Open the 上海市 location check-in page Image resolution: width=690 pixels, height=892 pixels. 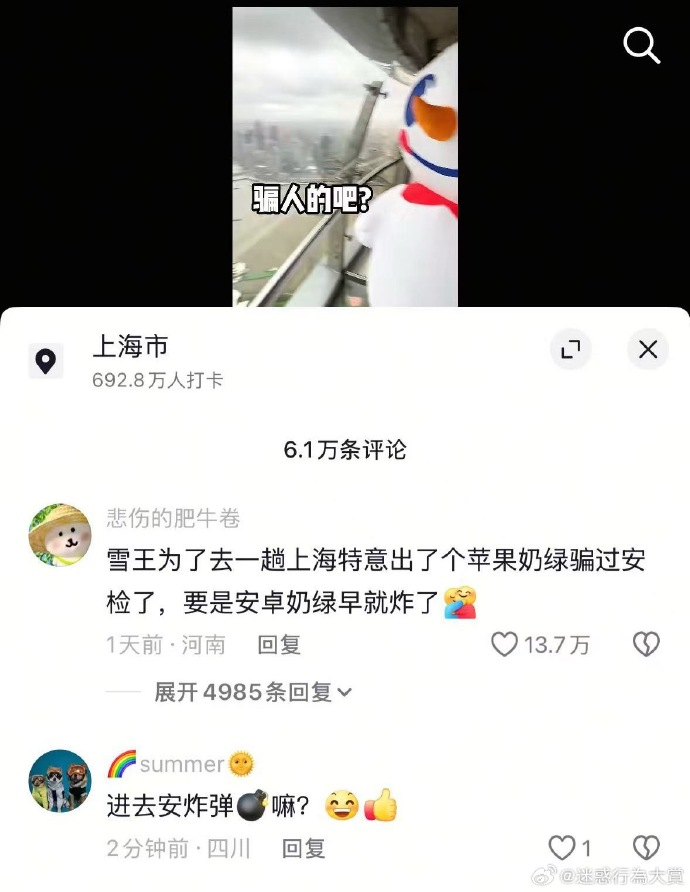pos(130,348)
